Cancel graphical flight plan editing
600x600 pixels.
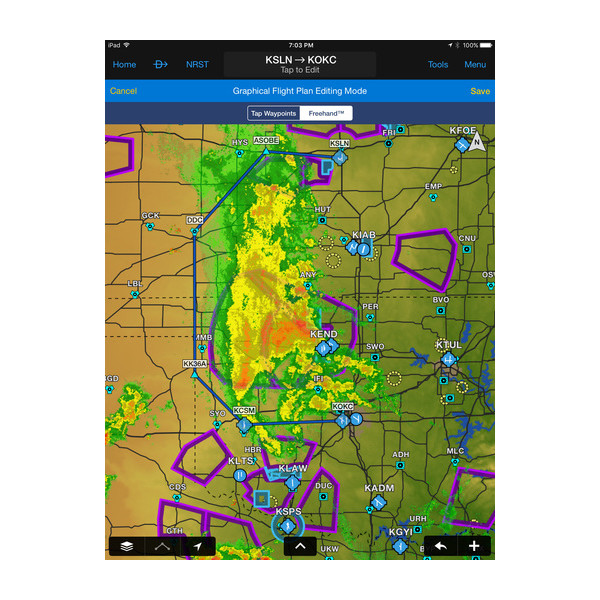[124, 91]
